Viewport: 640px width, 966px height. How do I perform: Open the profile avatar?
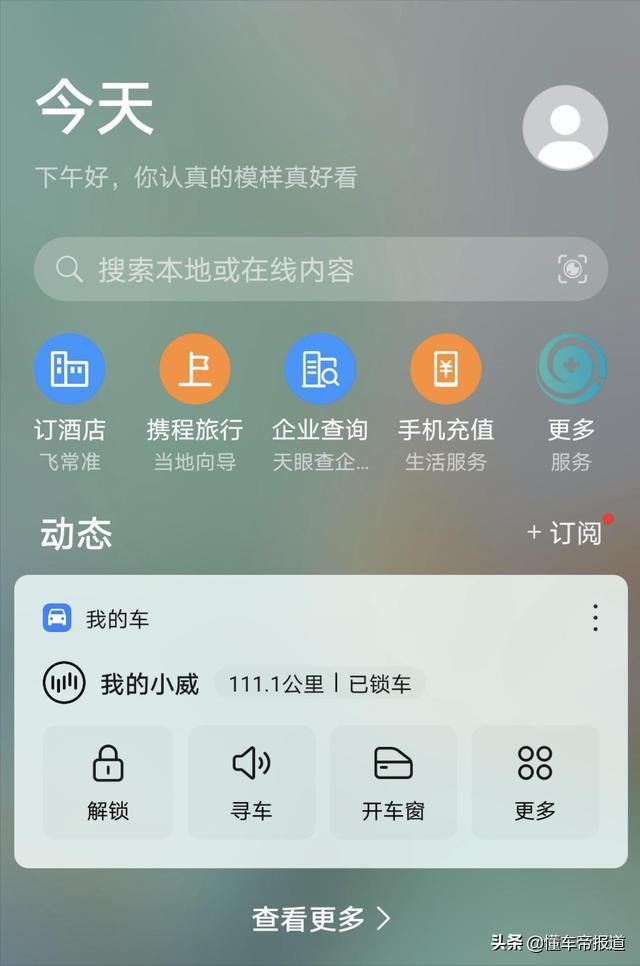coord(565,128)
